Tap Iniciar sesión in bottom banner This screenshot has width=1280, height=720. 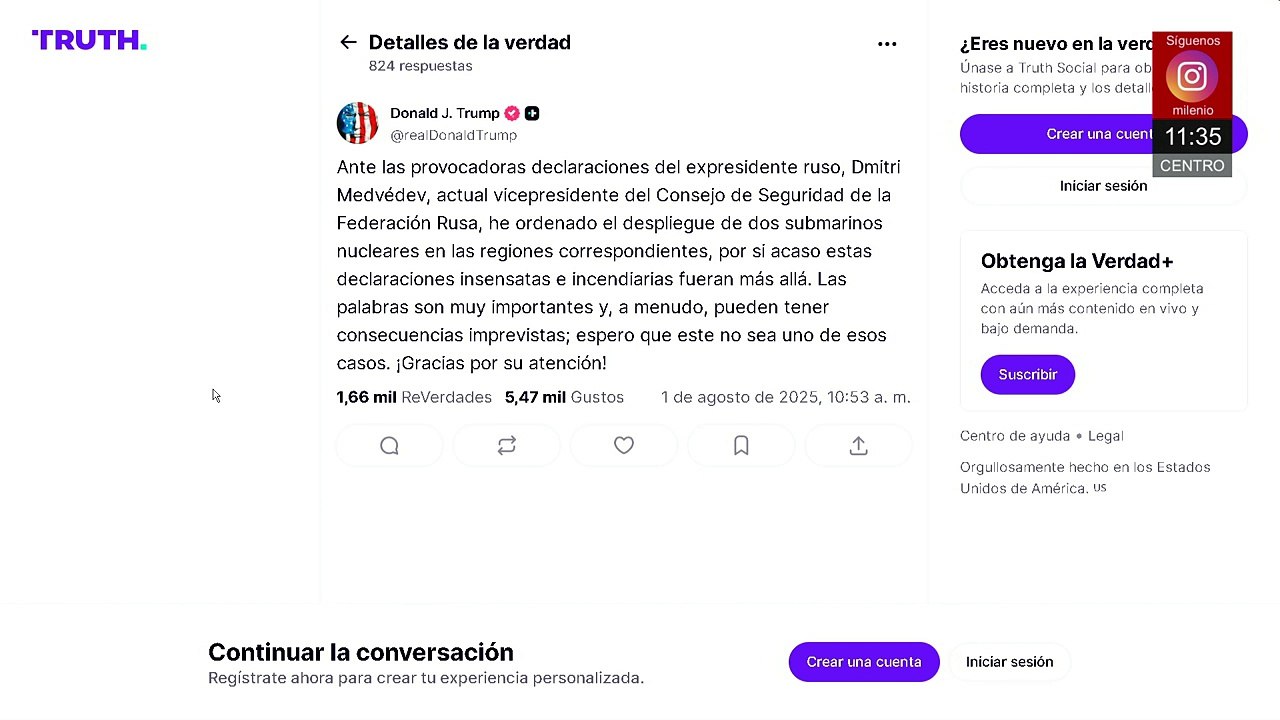point(1010,662)
